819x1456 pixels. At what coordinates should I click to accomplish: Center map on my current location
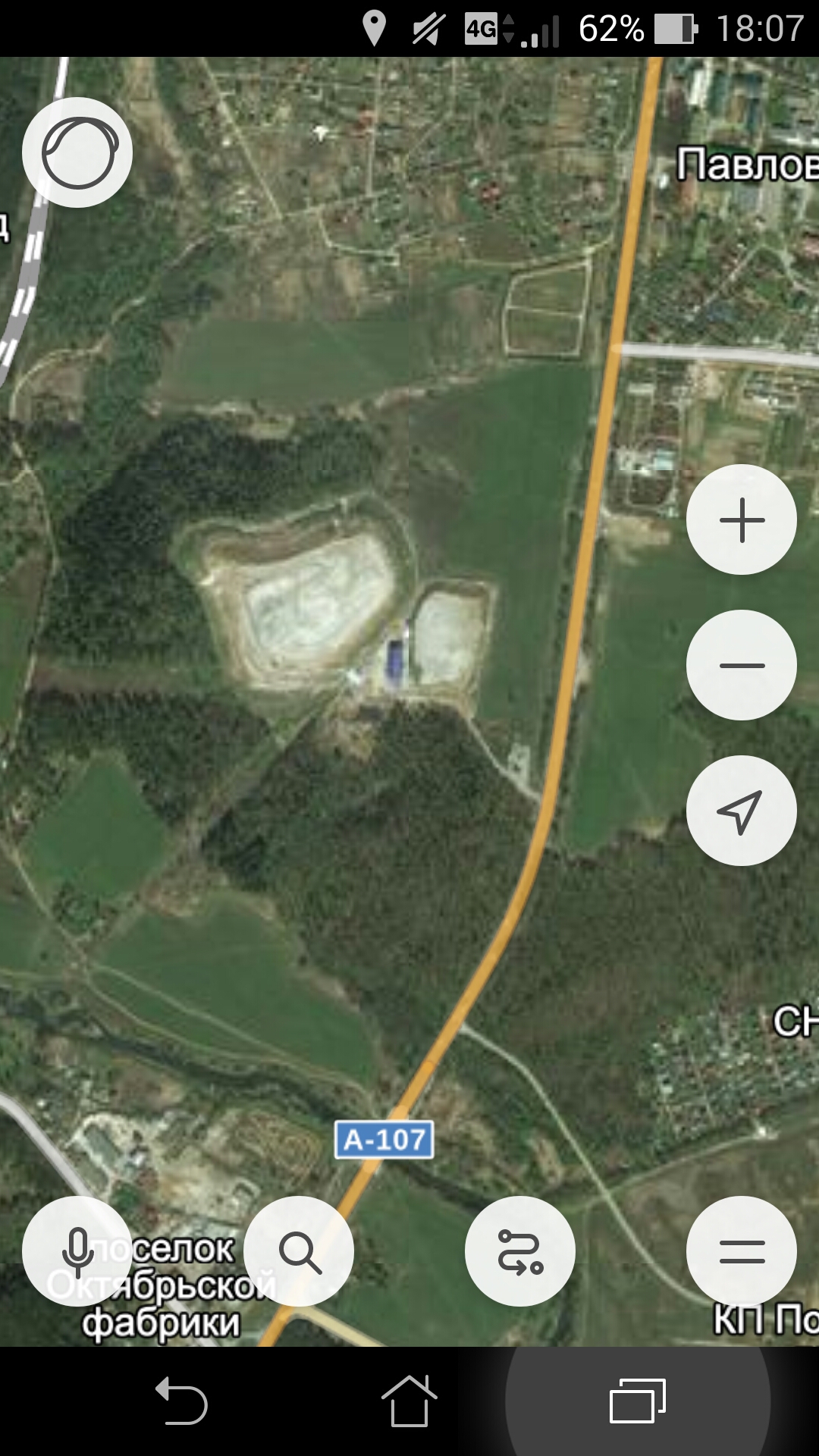[x=741, y=811]
